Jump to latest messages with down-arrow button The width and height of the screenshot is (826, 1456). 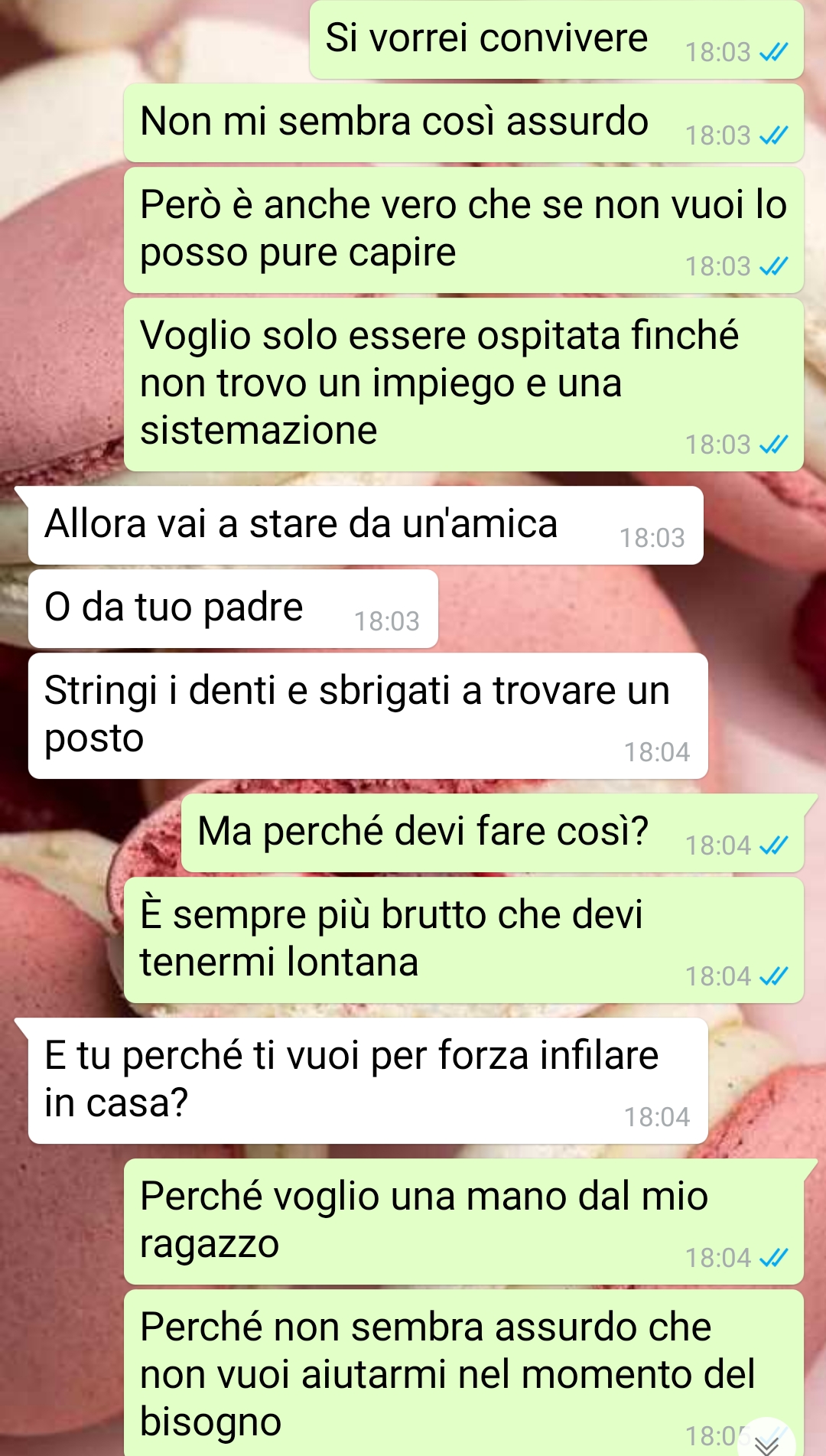click(766, 1442)
